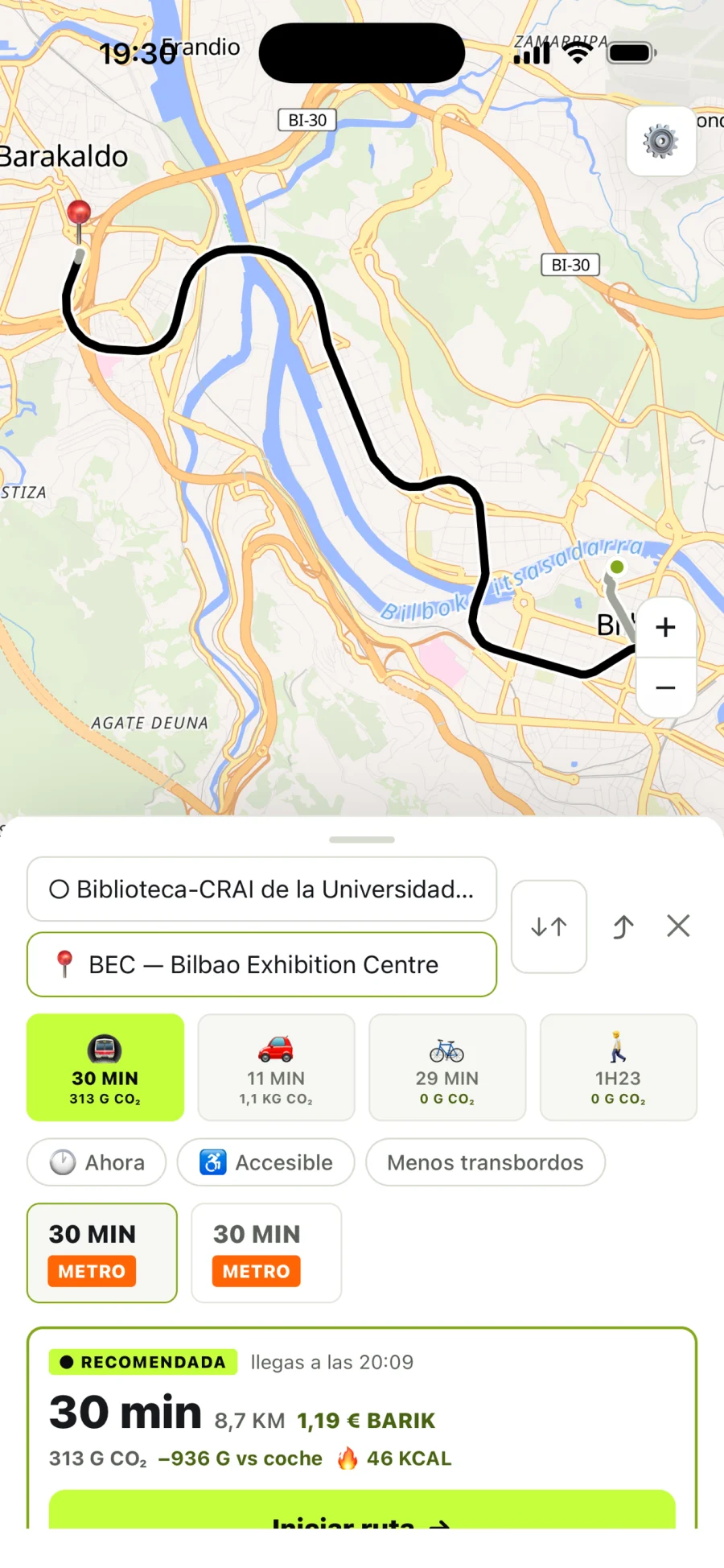Apply the Menos transbordos filter
This screenshot has height=1568, width=724.
485,1162
